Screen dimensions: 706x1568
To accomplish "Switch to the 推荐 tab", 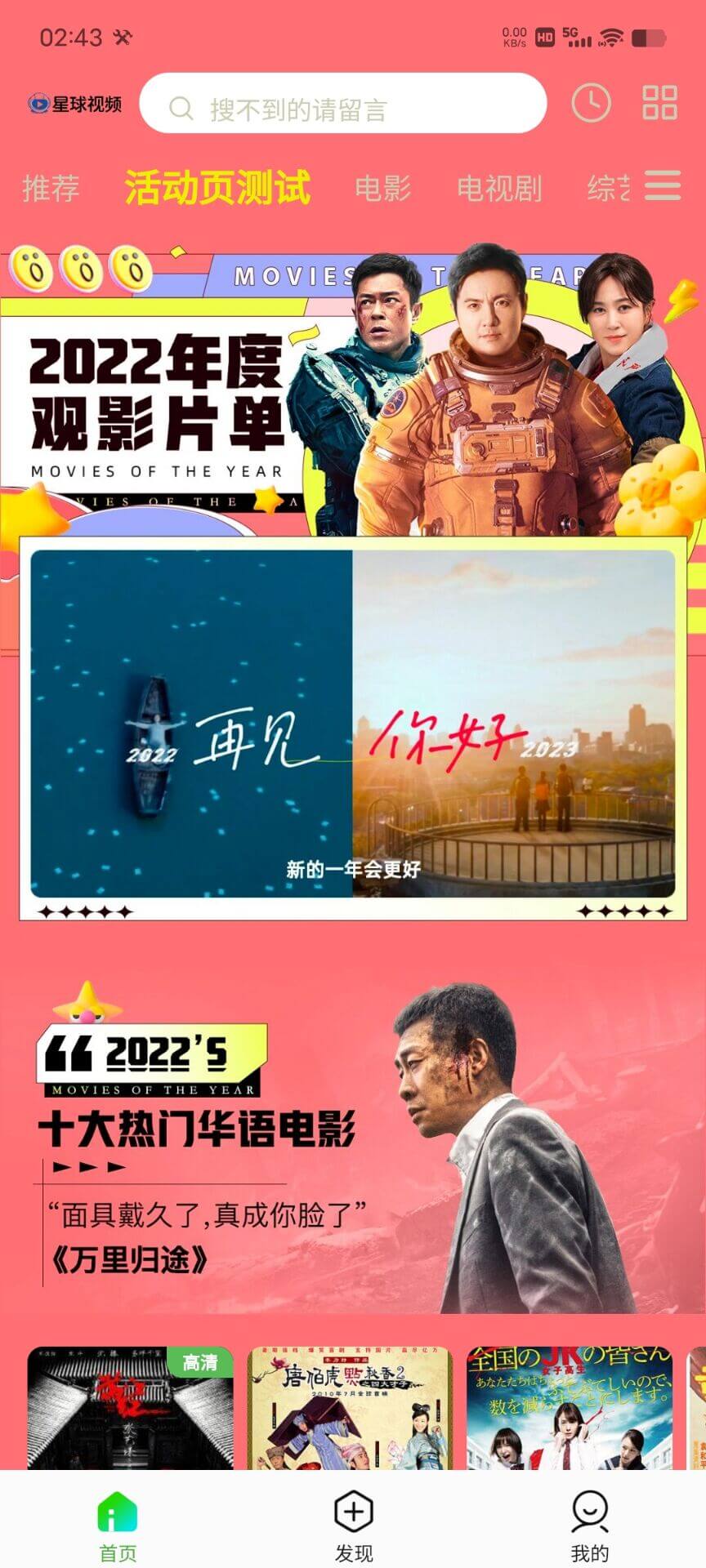I will (x=51, y=188).
